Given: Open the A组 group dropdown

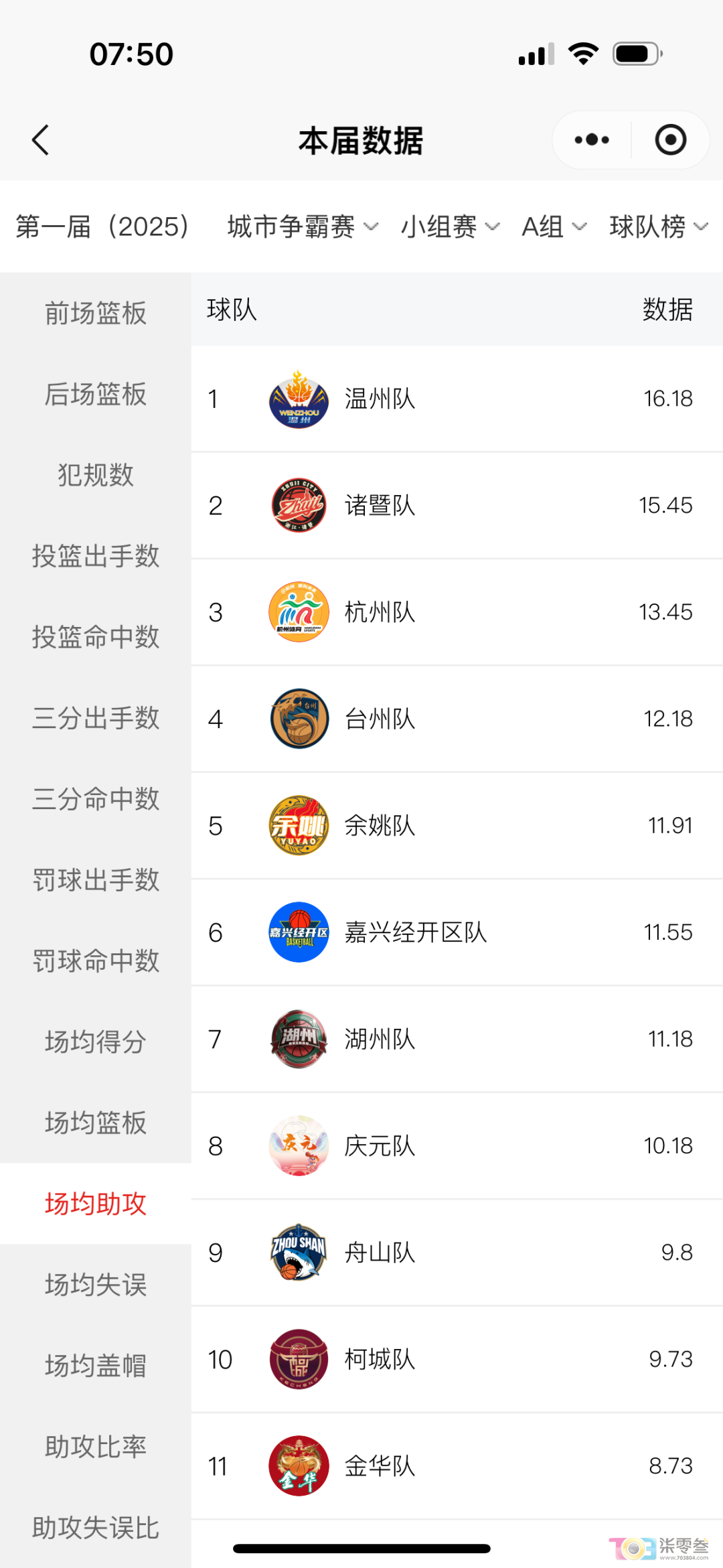Looking at the screenshot, I should (554, 227).
